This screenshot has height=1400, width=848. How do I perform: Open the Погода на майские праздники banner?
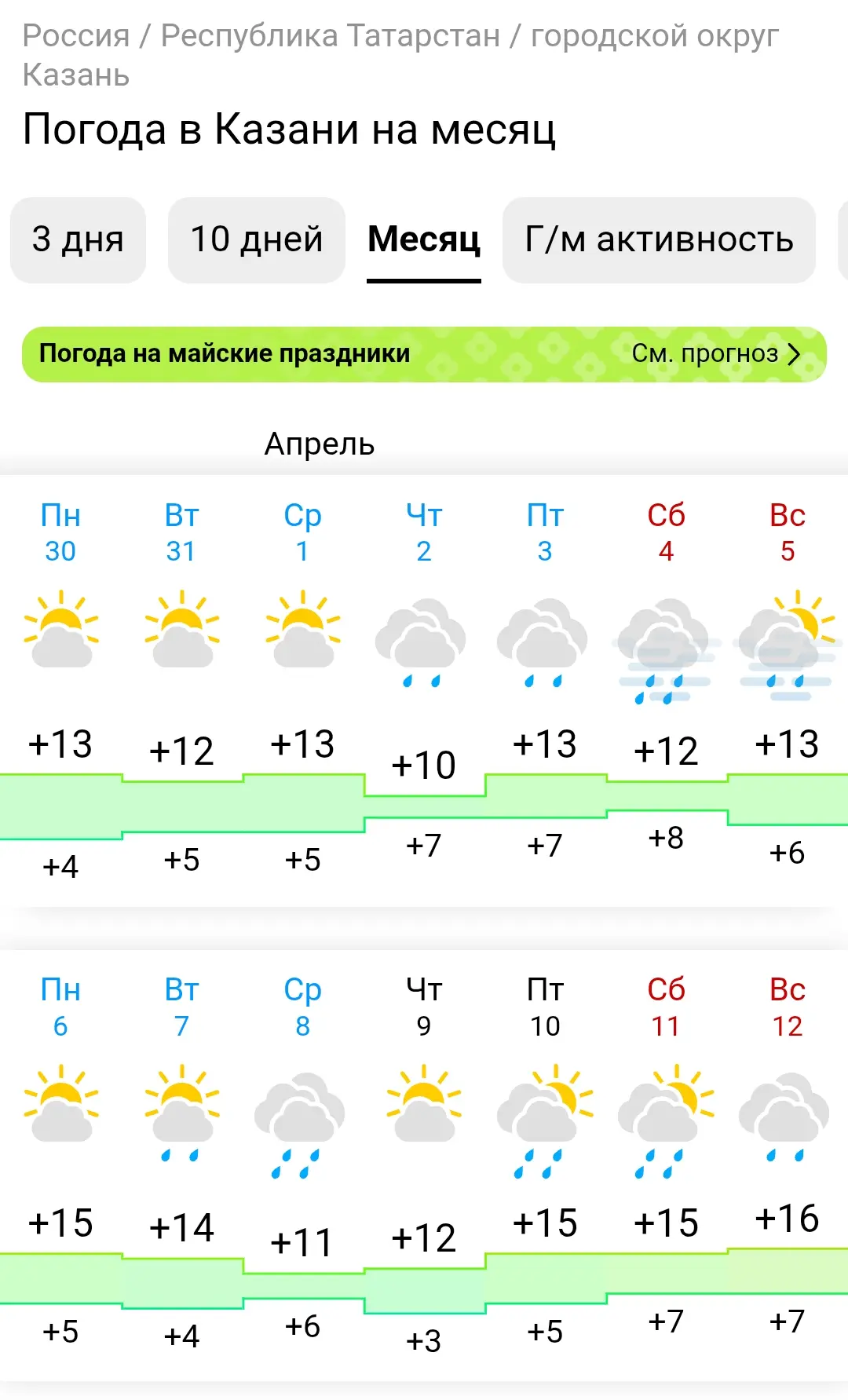tap(424, 354)
